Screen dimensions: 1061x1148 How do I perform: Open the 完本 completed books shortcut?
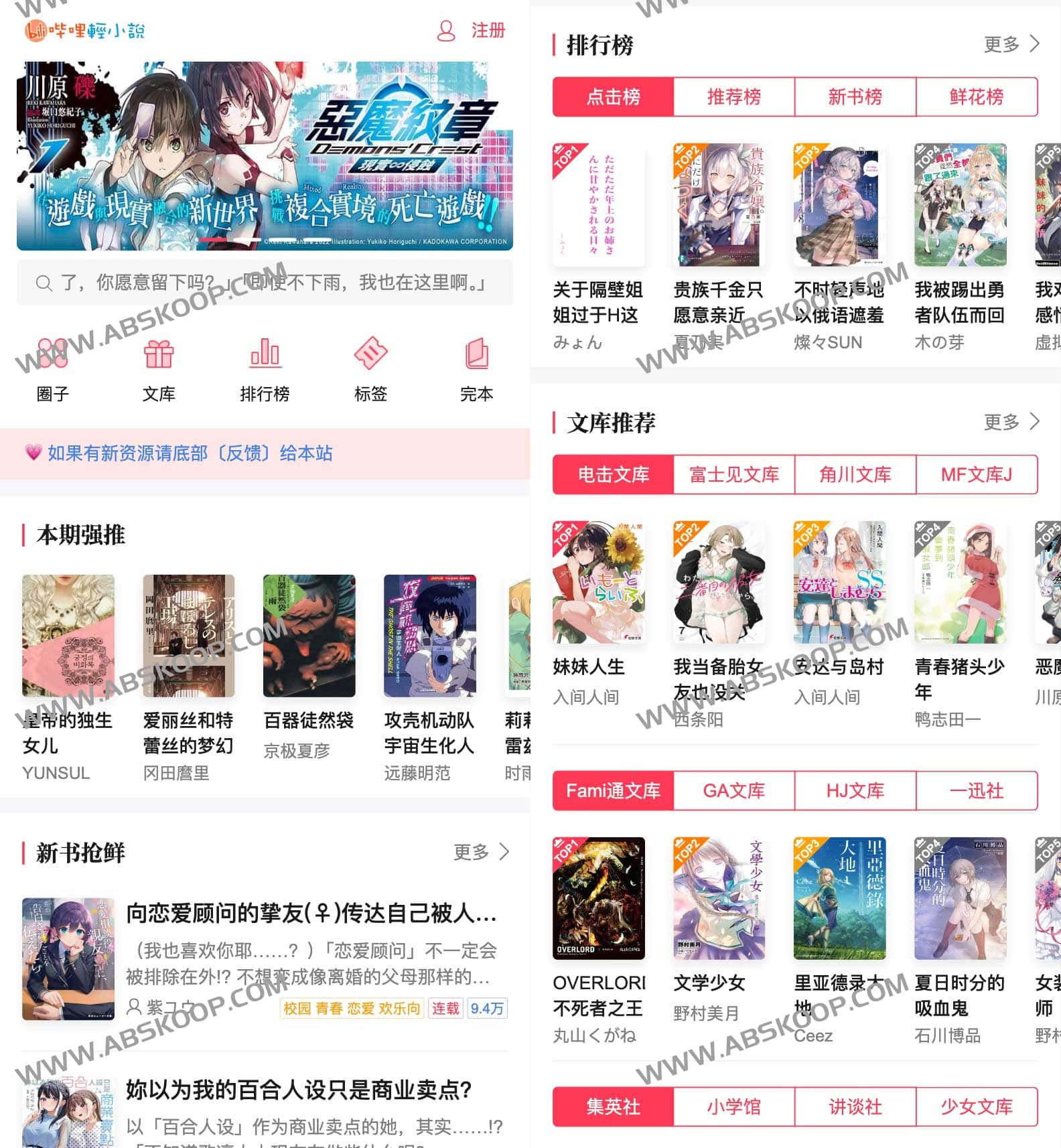pos(476,370)
